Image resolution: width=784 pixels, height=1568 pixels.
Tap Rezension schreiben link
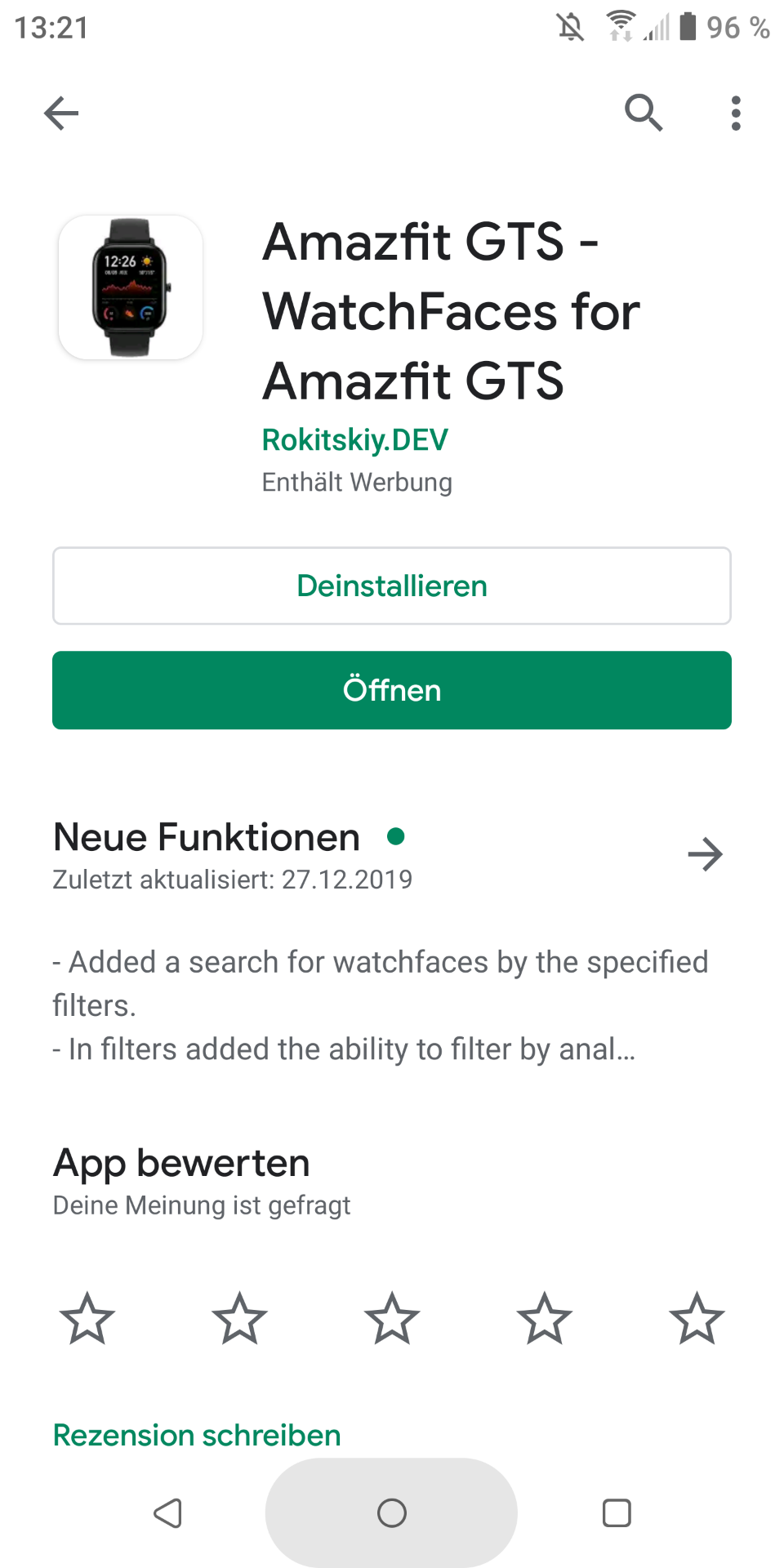coord(197,1435)
